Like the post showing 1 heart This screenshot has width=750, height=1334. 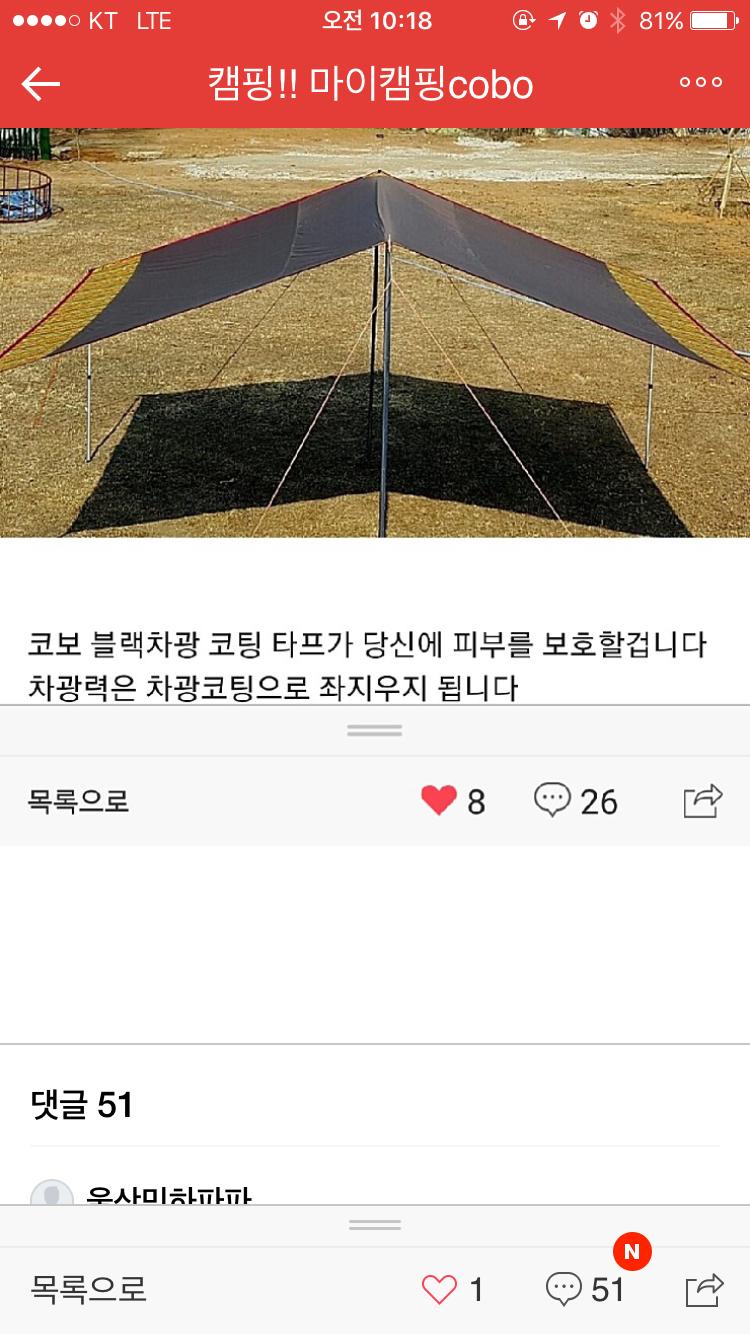click(x=439, y=1289)
